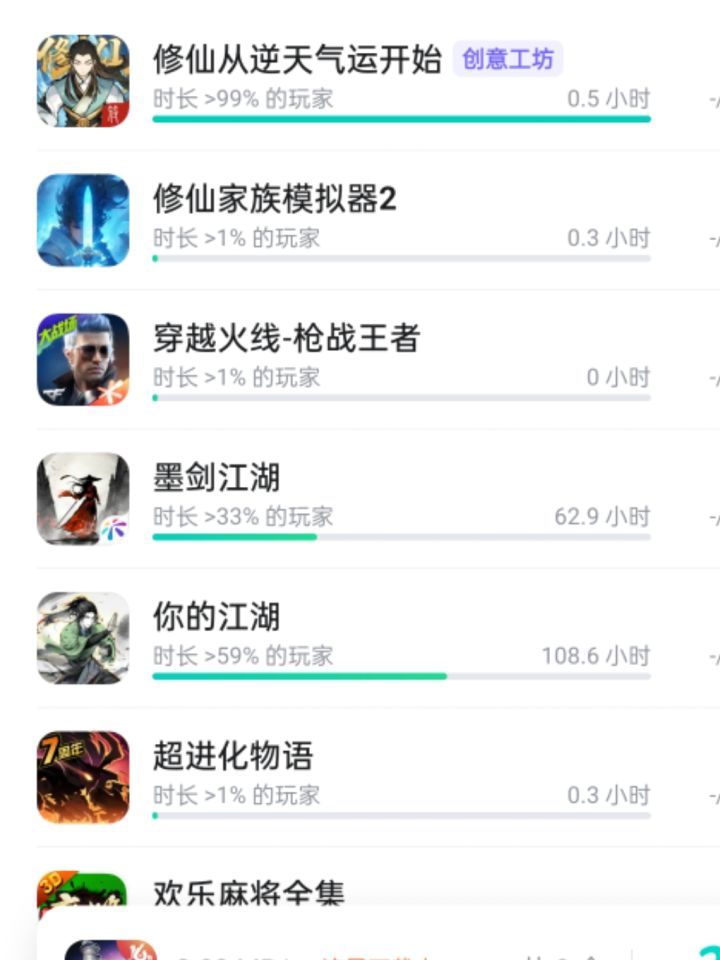Open the game 修仙从逆天气运开始
720x960 pixels.
[378, 81]
